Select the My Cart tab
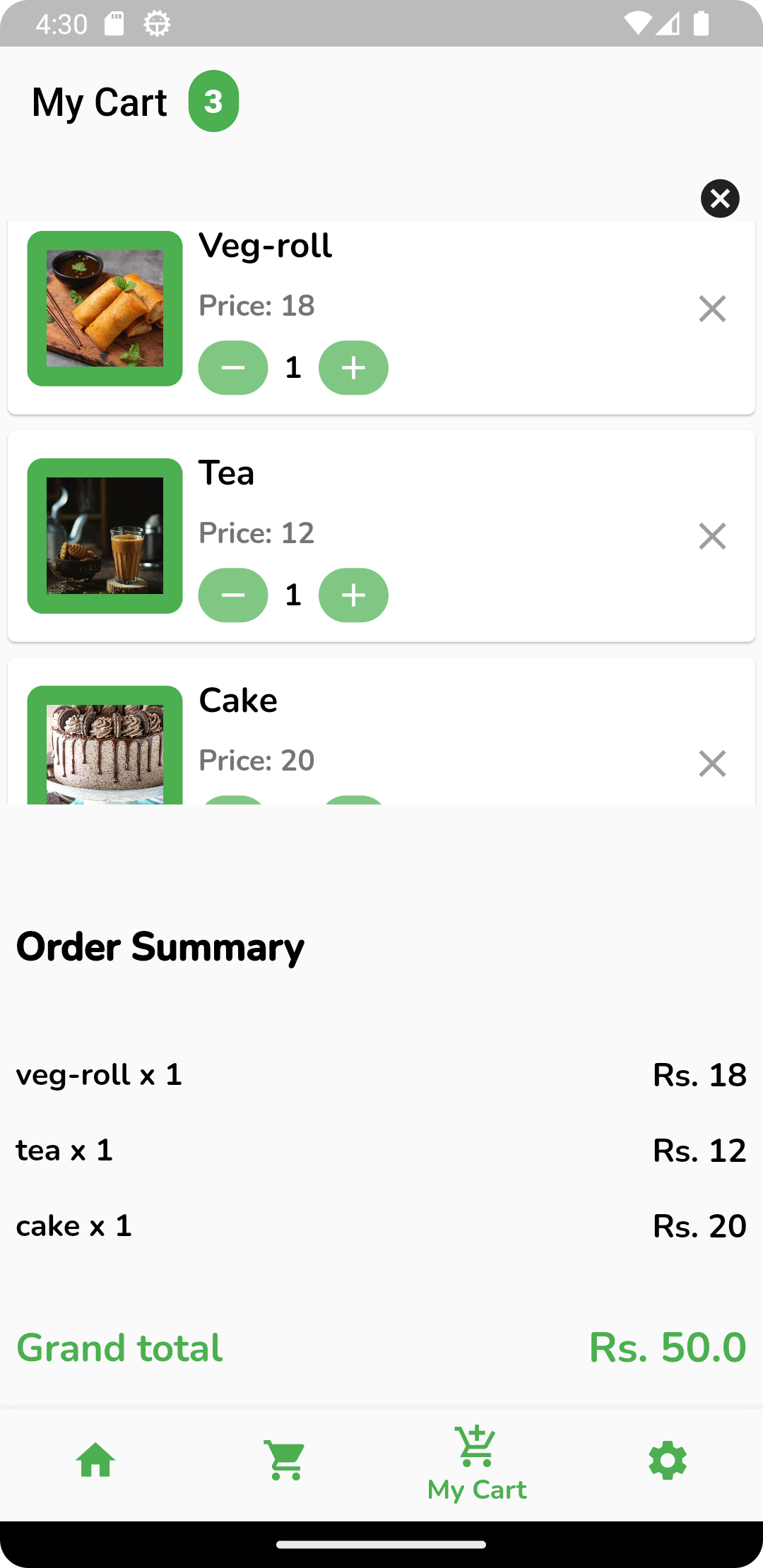Image resolution: width=763 pixels, height=1568 pixels. pyautogui.click(x=477, y=1463)
